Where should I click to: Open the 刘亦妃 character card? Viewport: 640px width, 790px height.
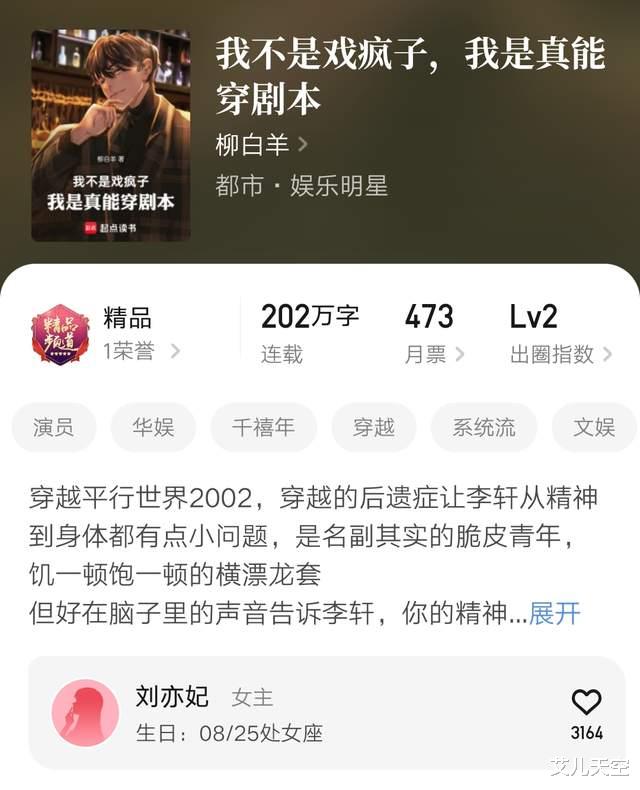coord(300,713)
